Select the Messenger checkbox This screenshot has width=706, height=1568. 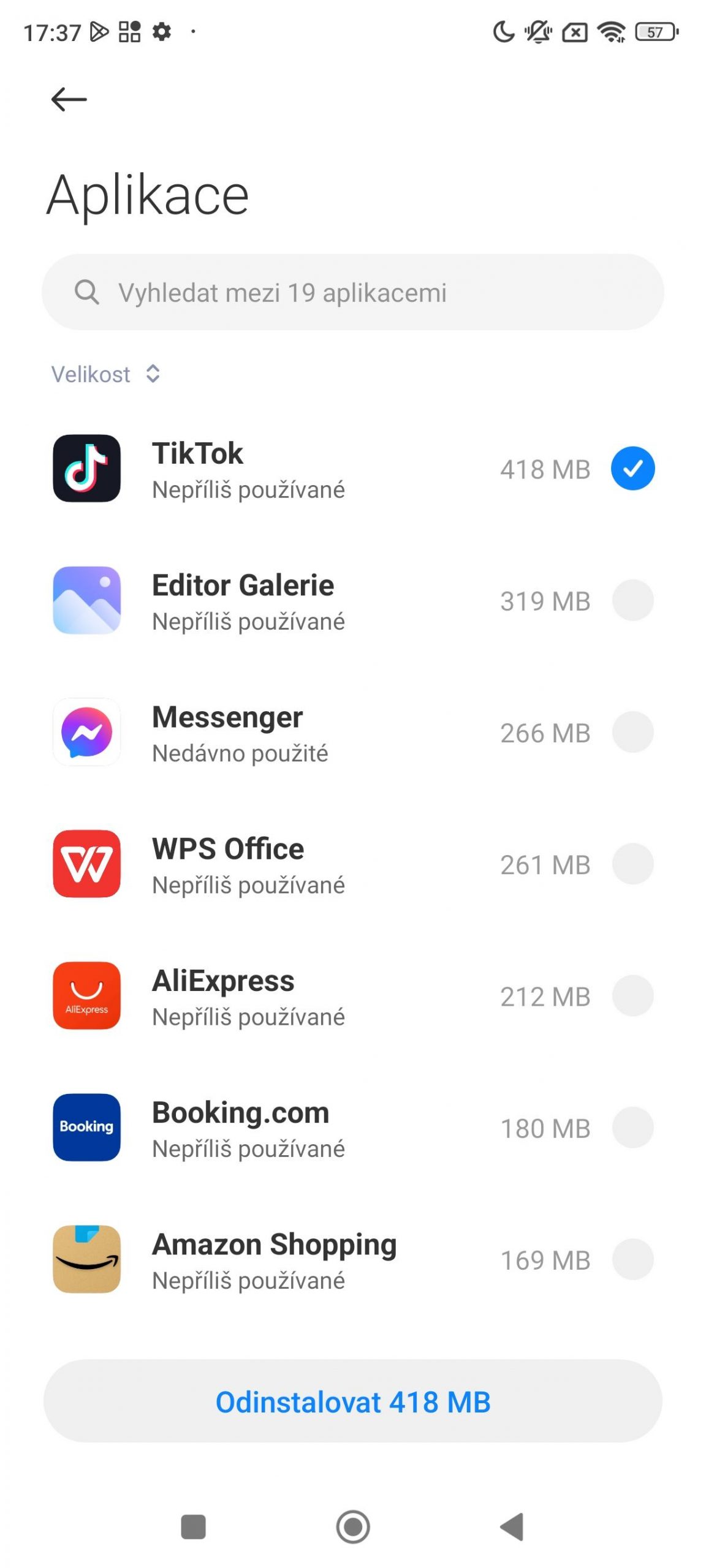point(632,732)
